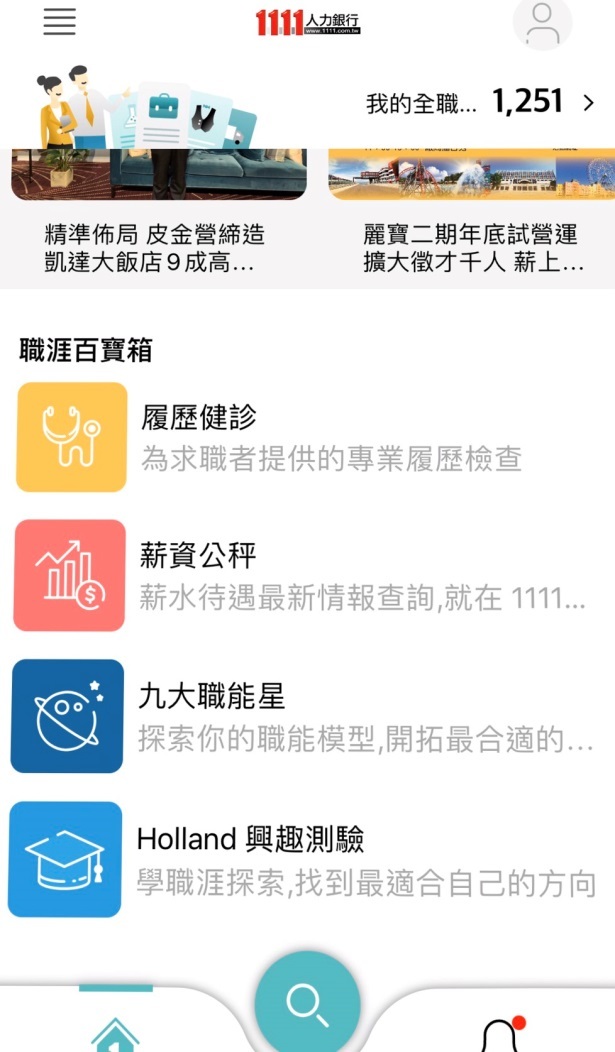
Task: Expand my full-time jobs count arrow
Action: tap(588, 102)
